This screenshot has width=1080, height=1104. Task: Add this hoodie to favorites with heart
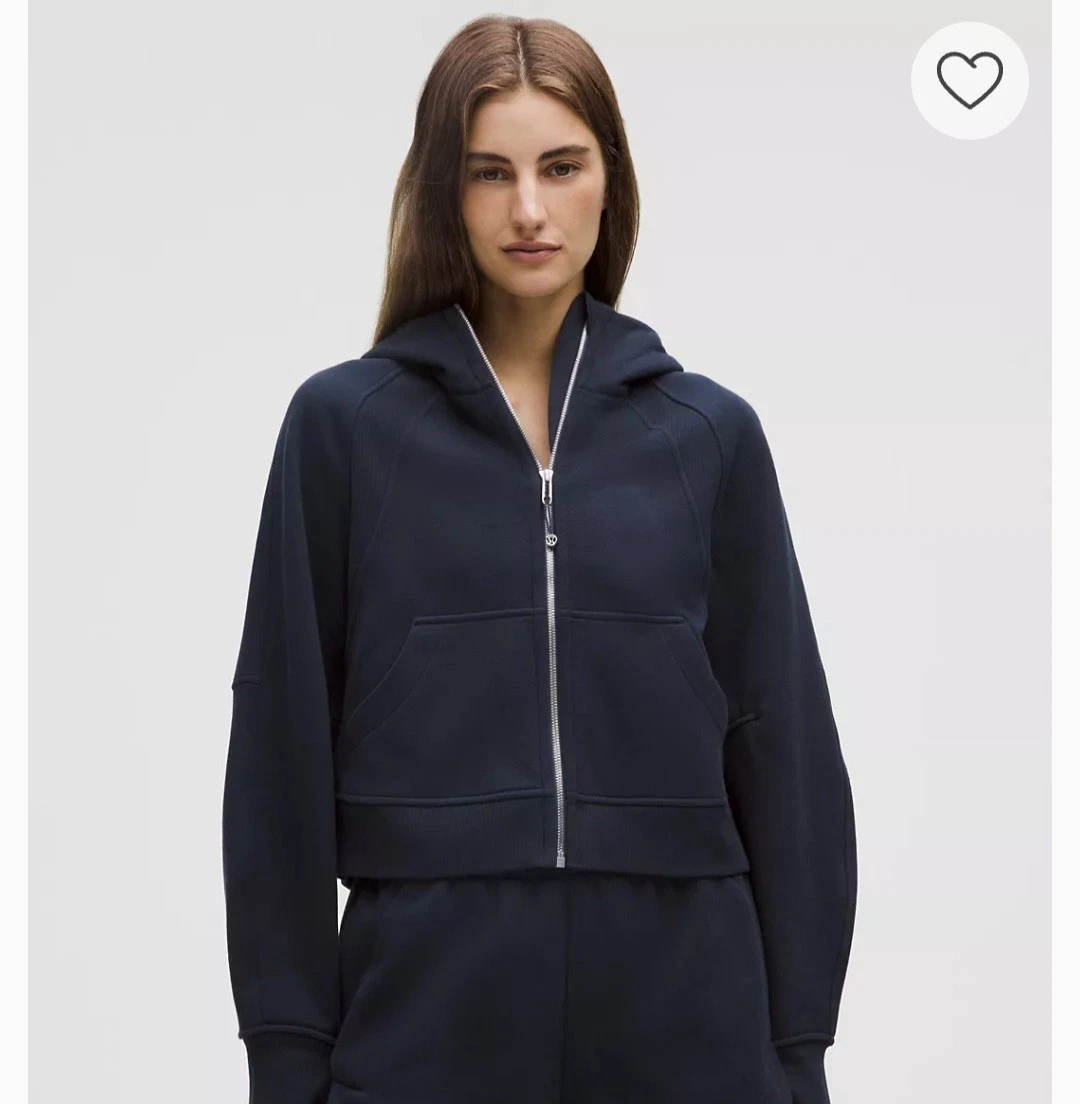(x=969, y=80)
